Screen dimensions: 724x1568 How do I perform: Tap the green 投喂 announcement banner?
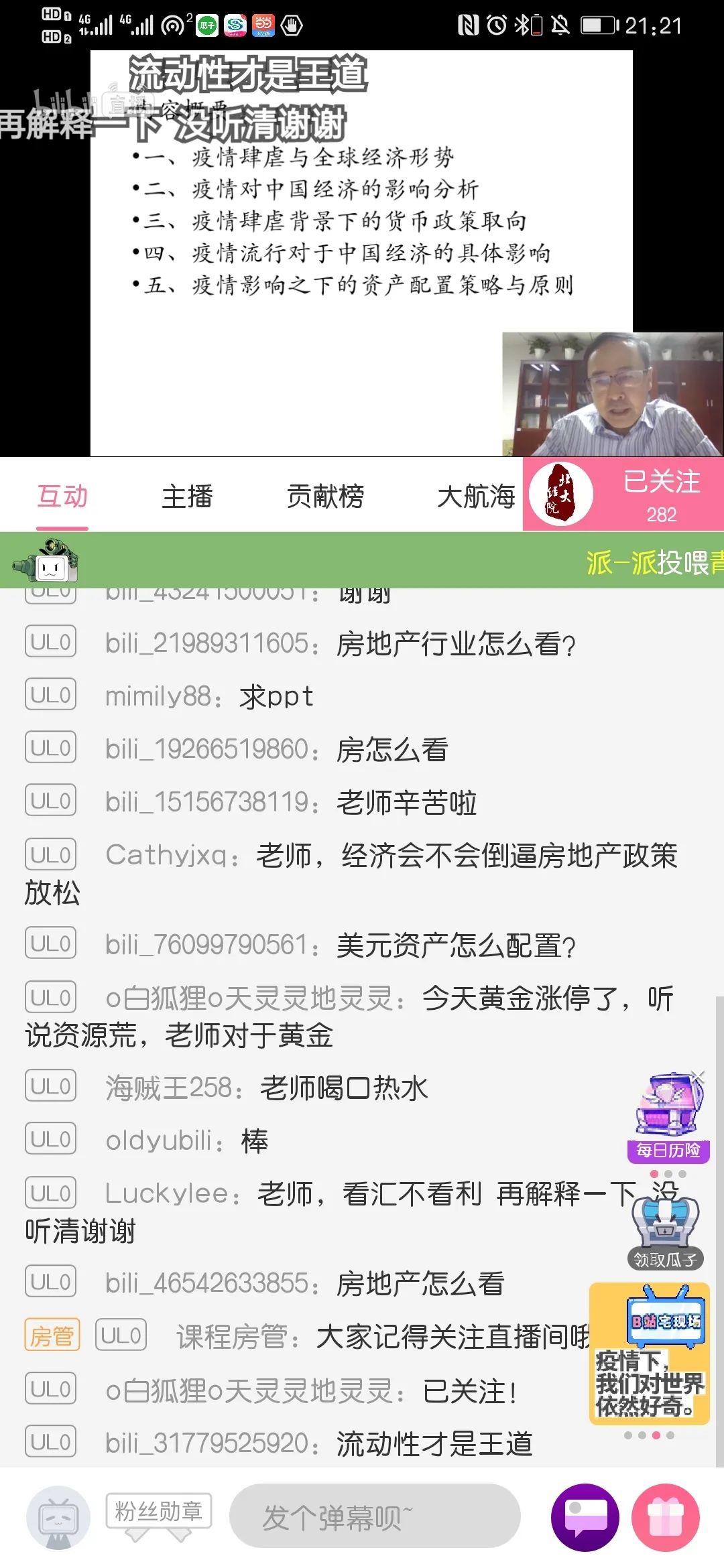click(362, 562)
